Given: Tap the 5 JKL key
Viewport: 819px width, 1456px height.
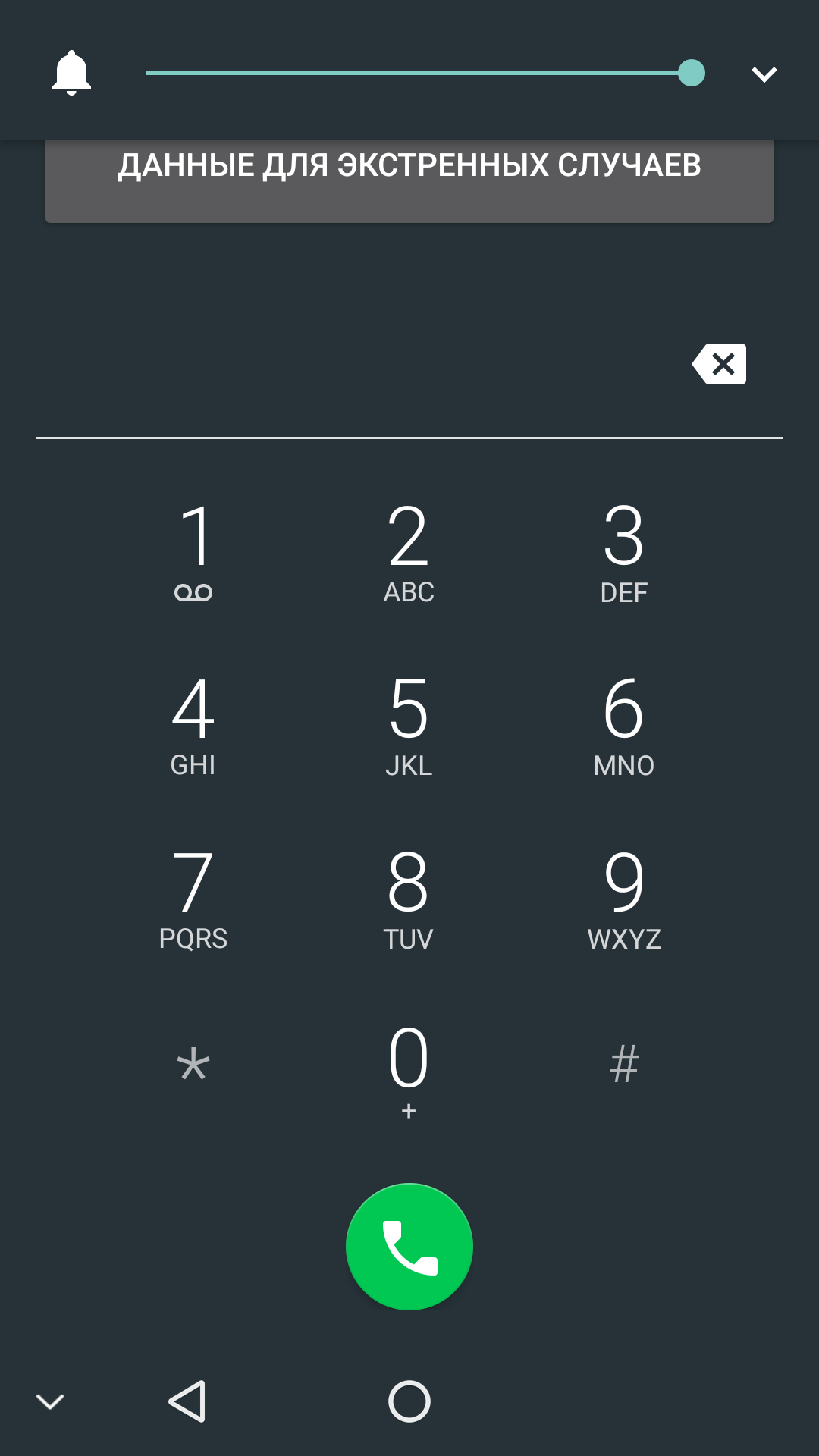Looking at the screenshot, I should pyautogui.click(x=409, y=724).
